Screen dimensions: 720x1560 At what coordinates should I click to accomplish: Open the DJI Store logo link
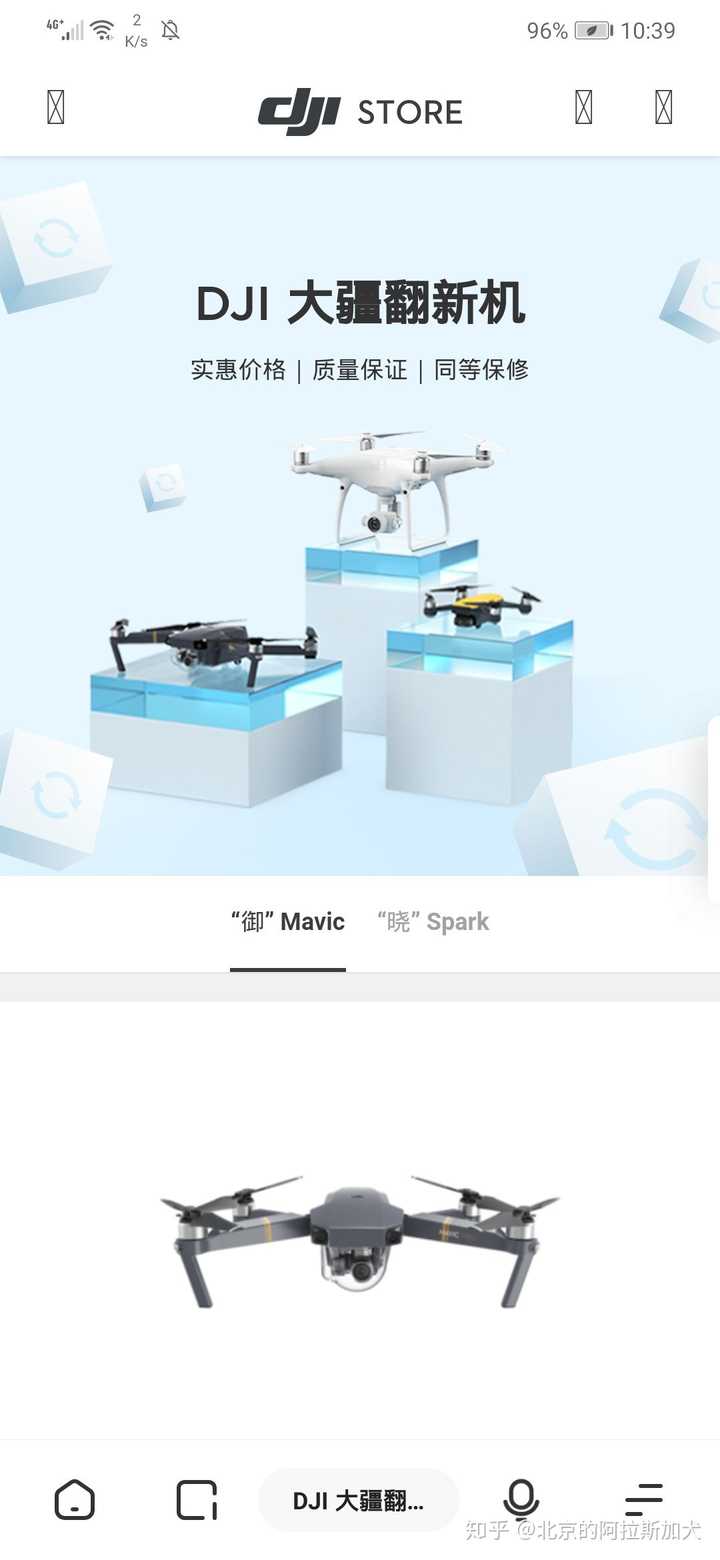360,110
